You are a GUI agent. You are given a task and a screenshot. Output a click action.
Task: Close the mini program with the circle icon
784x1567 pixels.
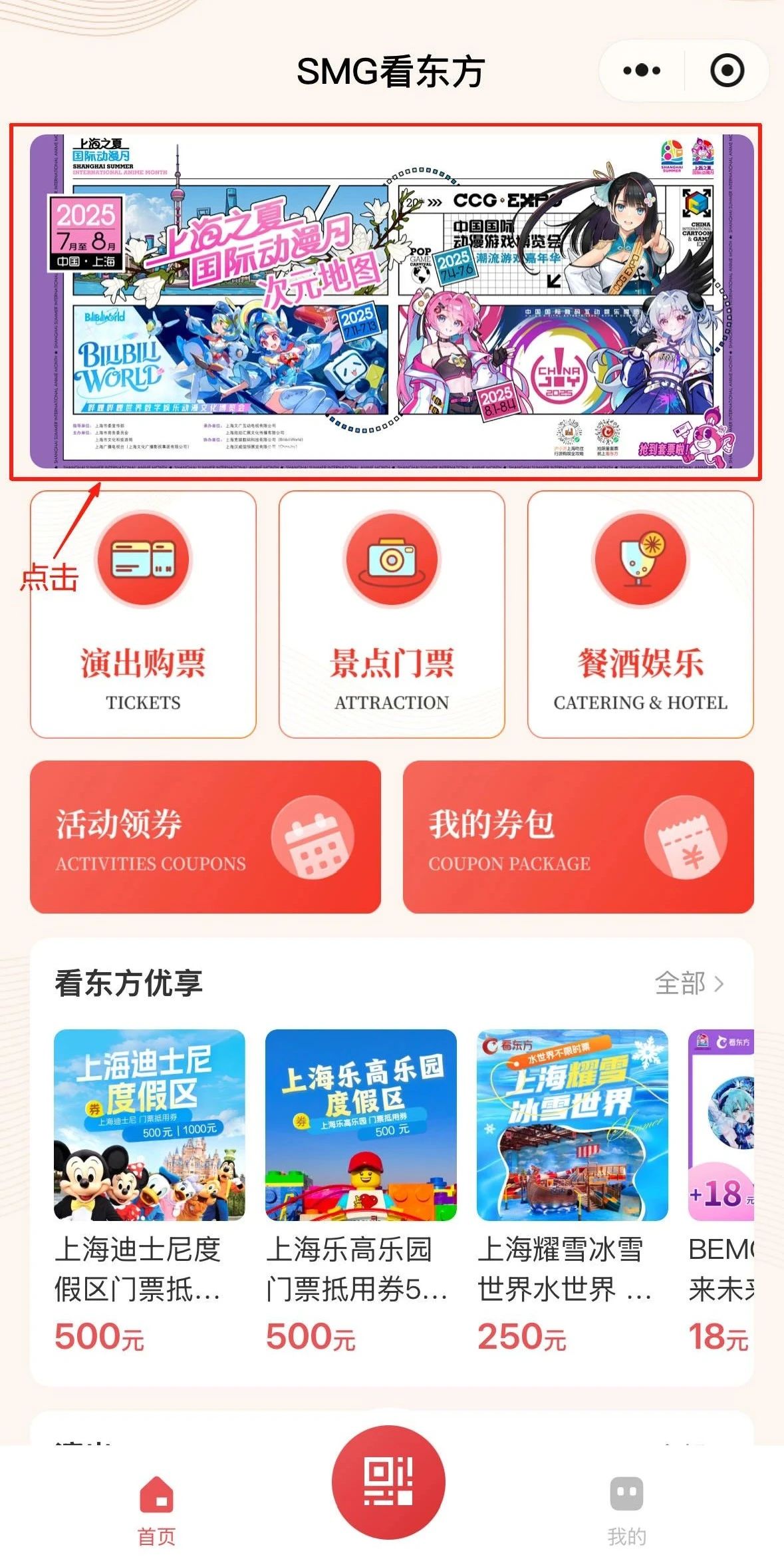pyautogui.click(x=727, y=71)
